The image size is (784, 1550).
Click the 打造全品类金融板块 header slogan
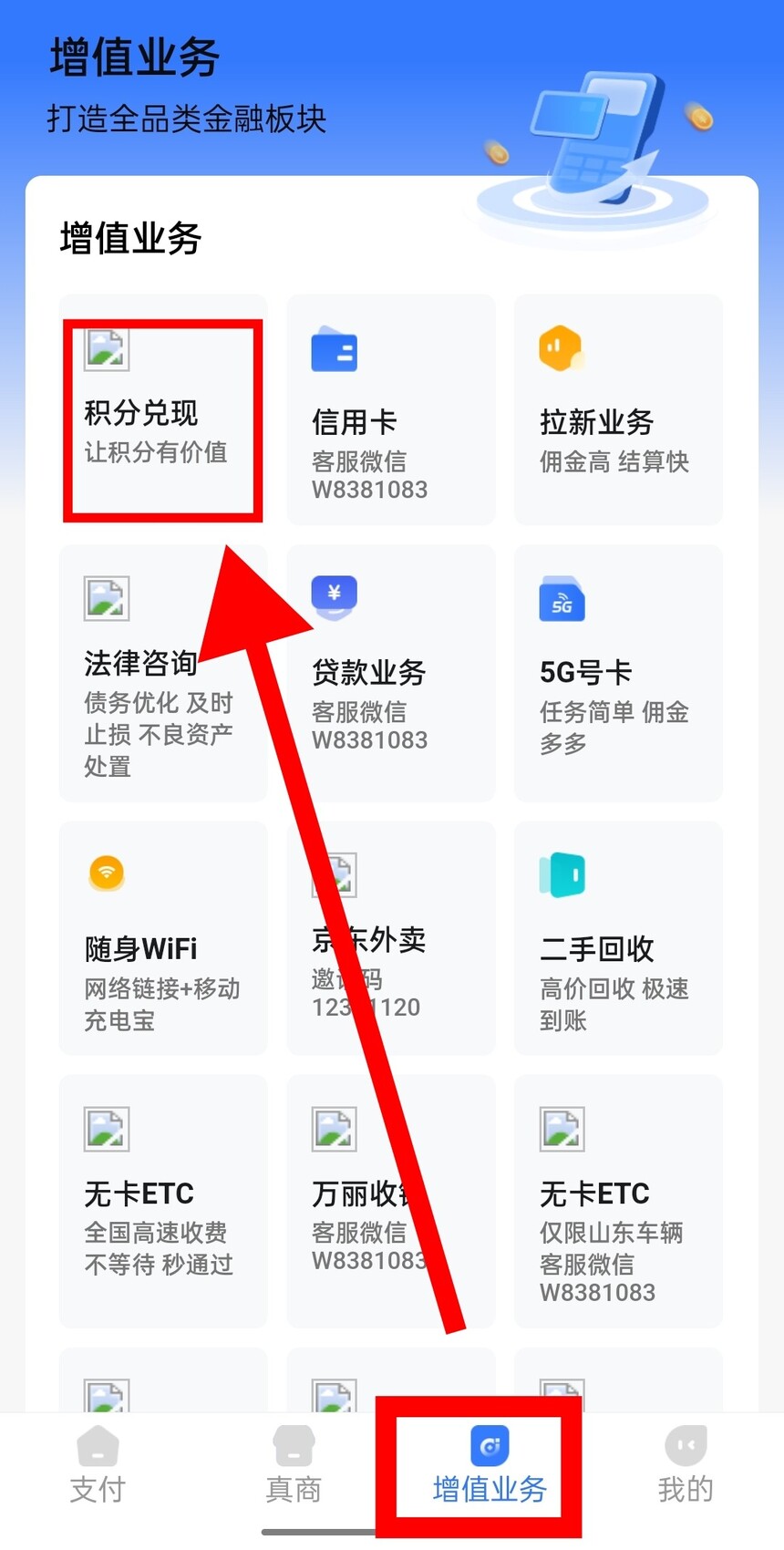(x=187, y=119)
